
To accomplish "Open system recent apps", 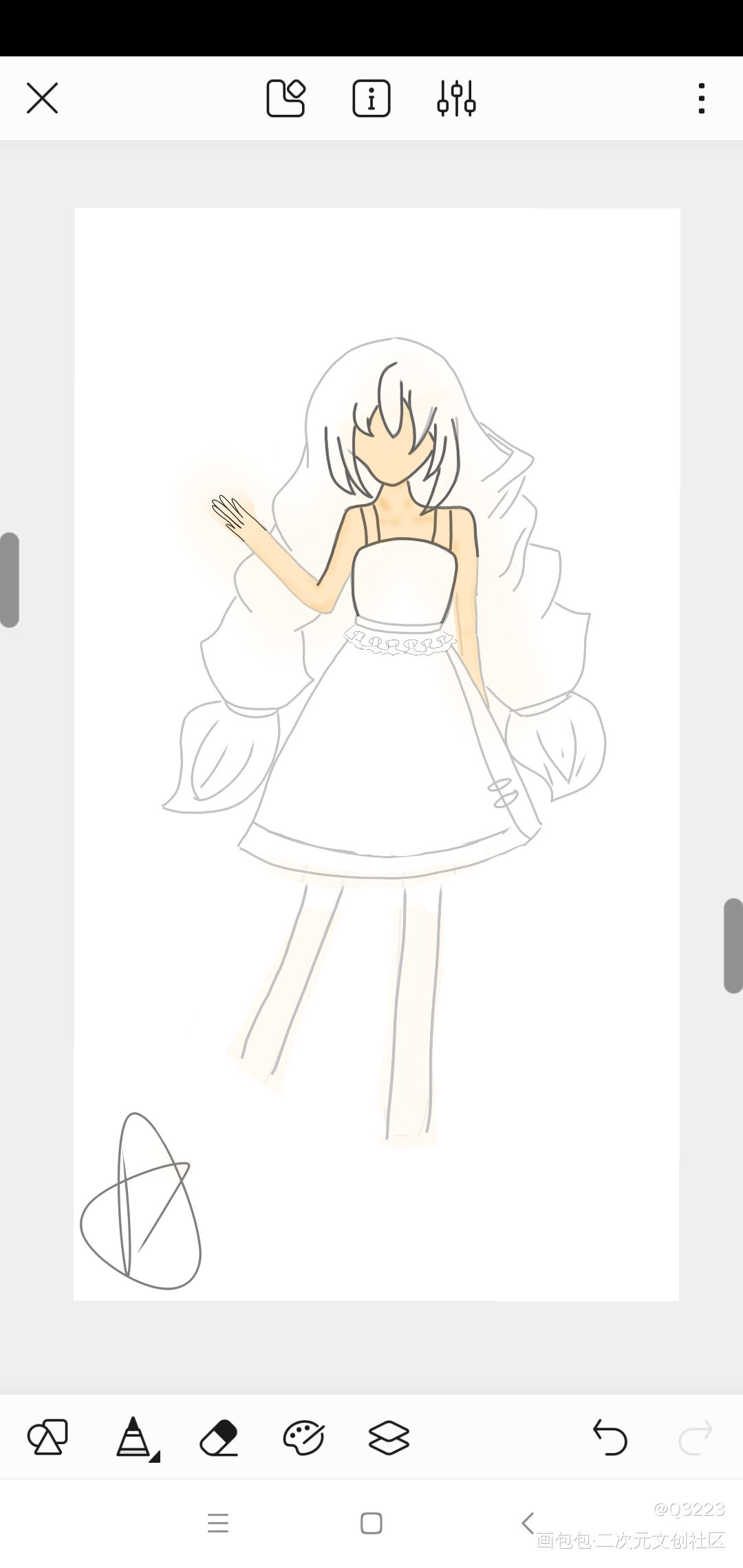I will point(218,1523).
